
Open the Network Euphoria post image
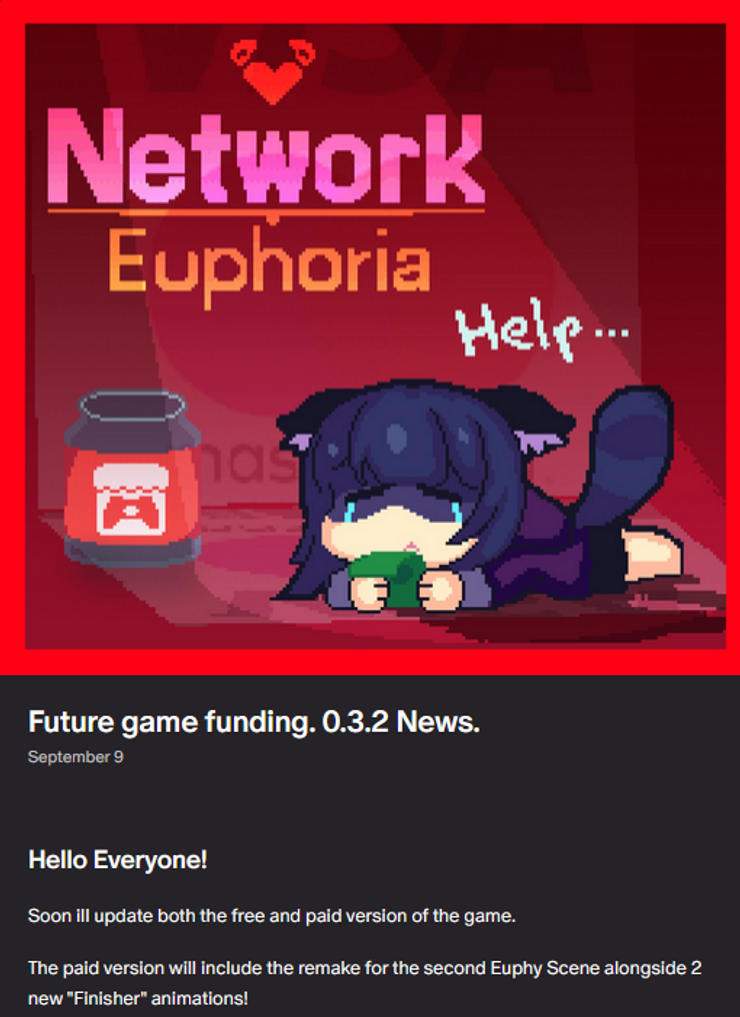pyautogui.click(x=370, y=337)
